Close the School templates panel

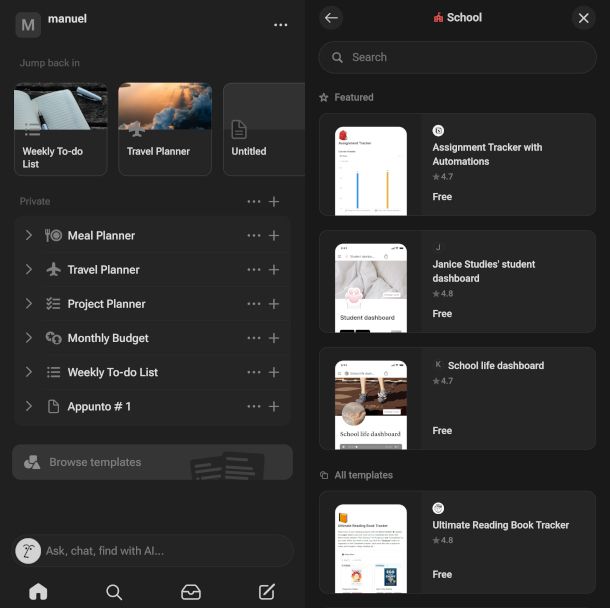[x=584, y=18]
